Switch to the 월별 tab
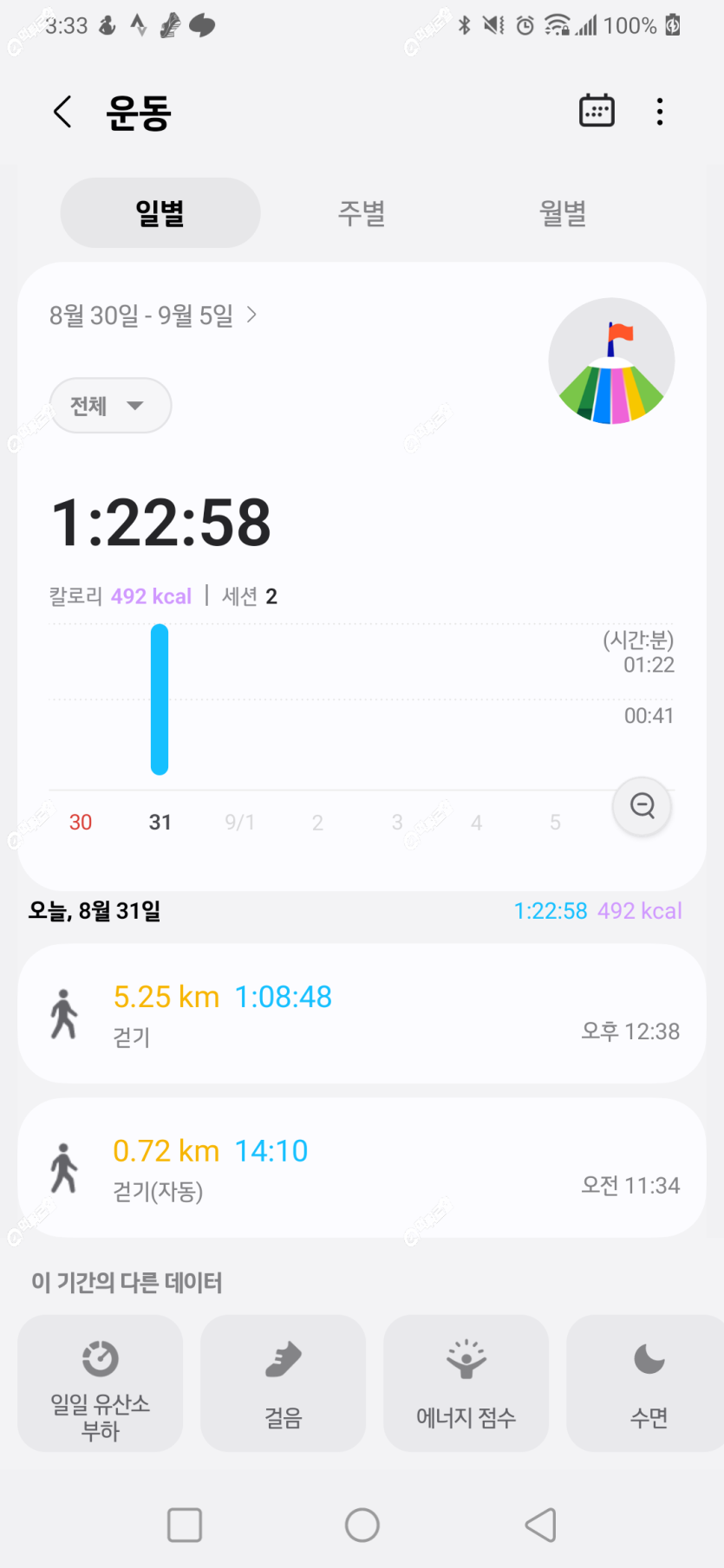The height and width of the screenshot is (1568, 724). tap(563, 213)
